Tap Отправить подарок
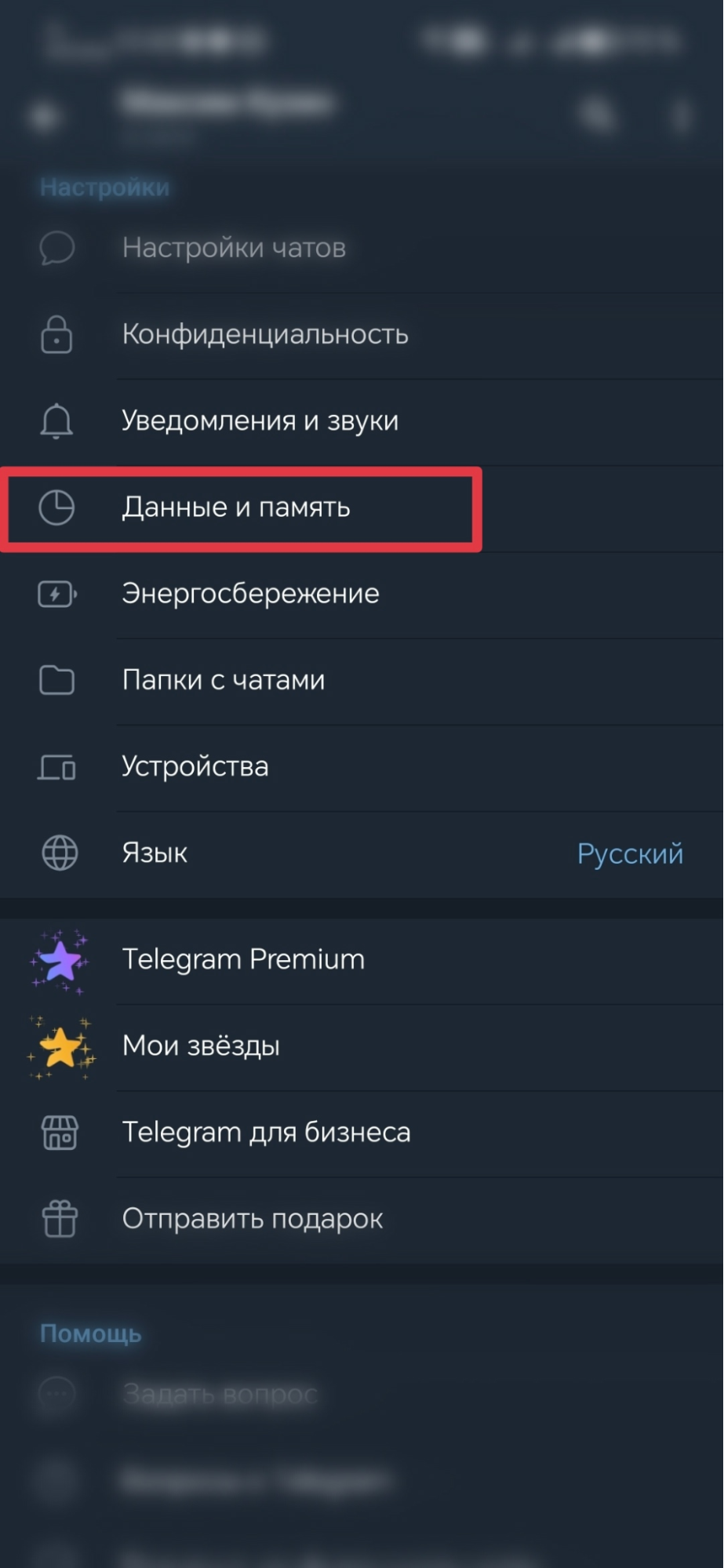This screenshot has width=724, height=1568. (x=253, y=1219)
